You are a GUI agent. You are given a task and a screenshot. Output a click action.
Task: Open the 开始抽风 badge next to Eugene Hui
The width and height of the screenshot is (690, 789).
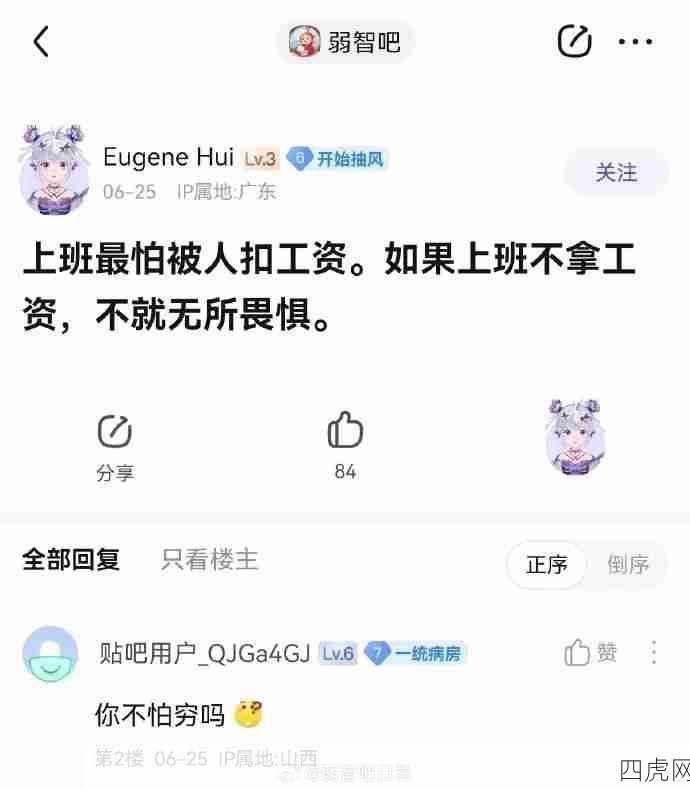point(338,158)
